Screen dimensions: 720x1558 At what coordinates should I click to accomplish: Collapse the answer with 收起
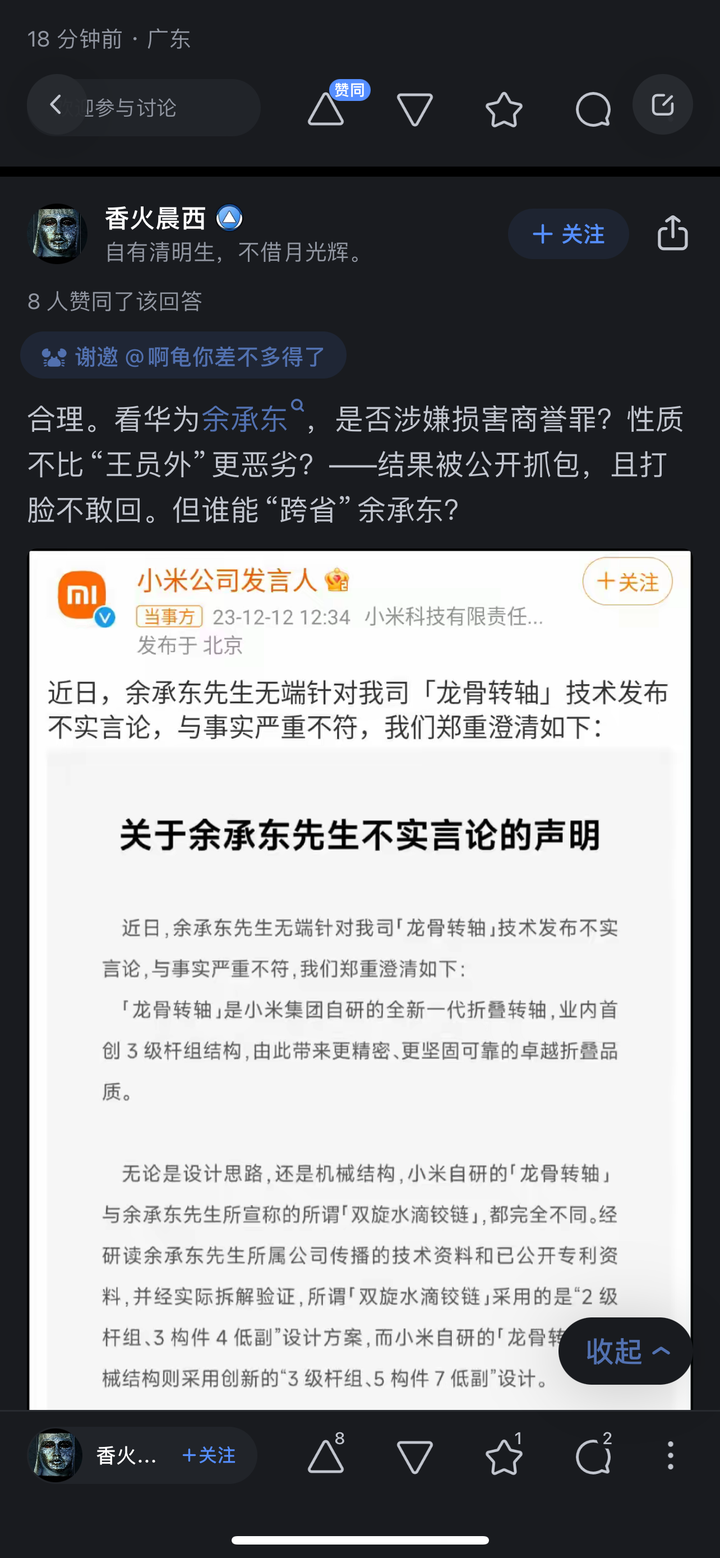tap(626, 1351)
